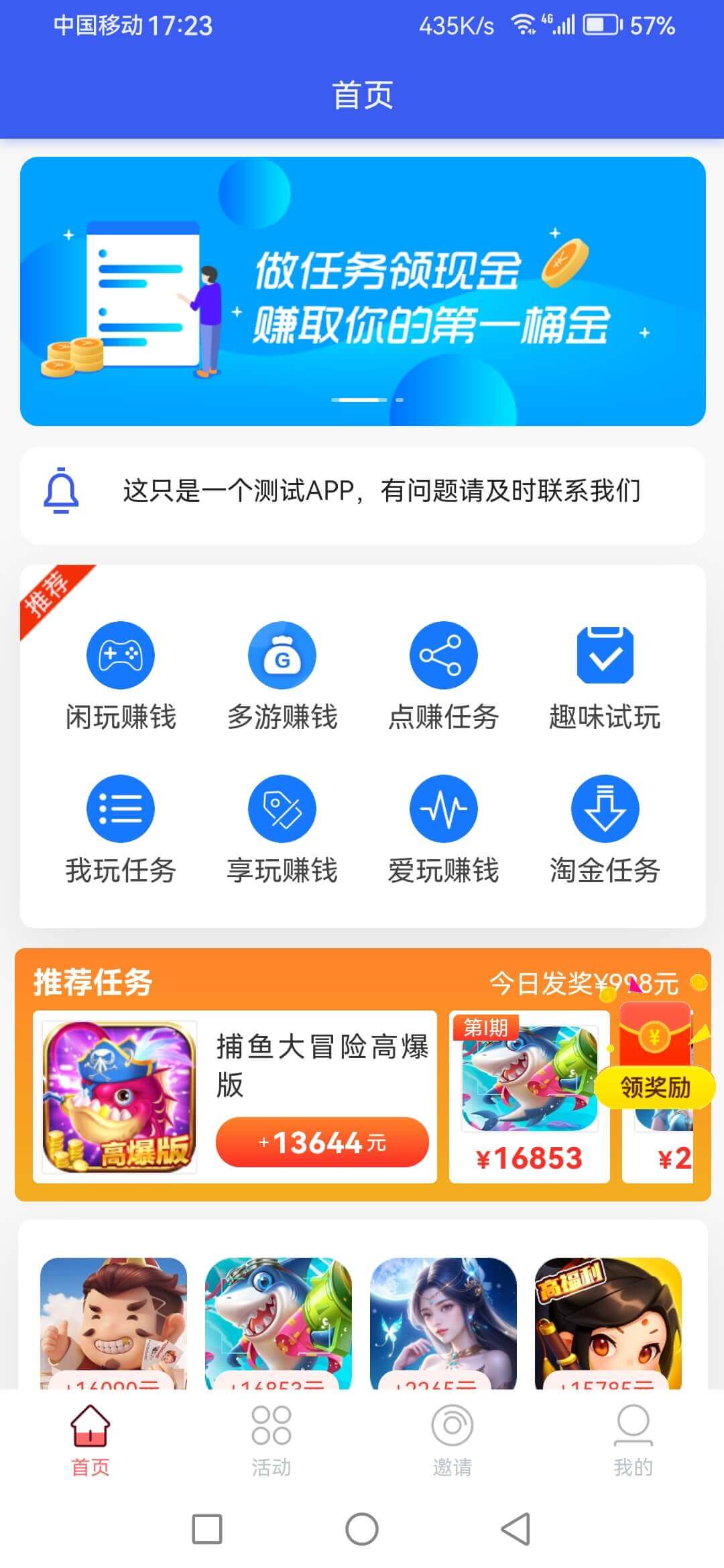Open 爱玩赚钱 section
724x1568 pixels.
pyautogui.click(x=443, y=829)
